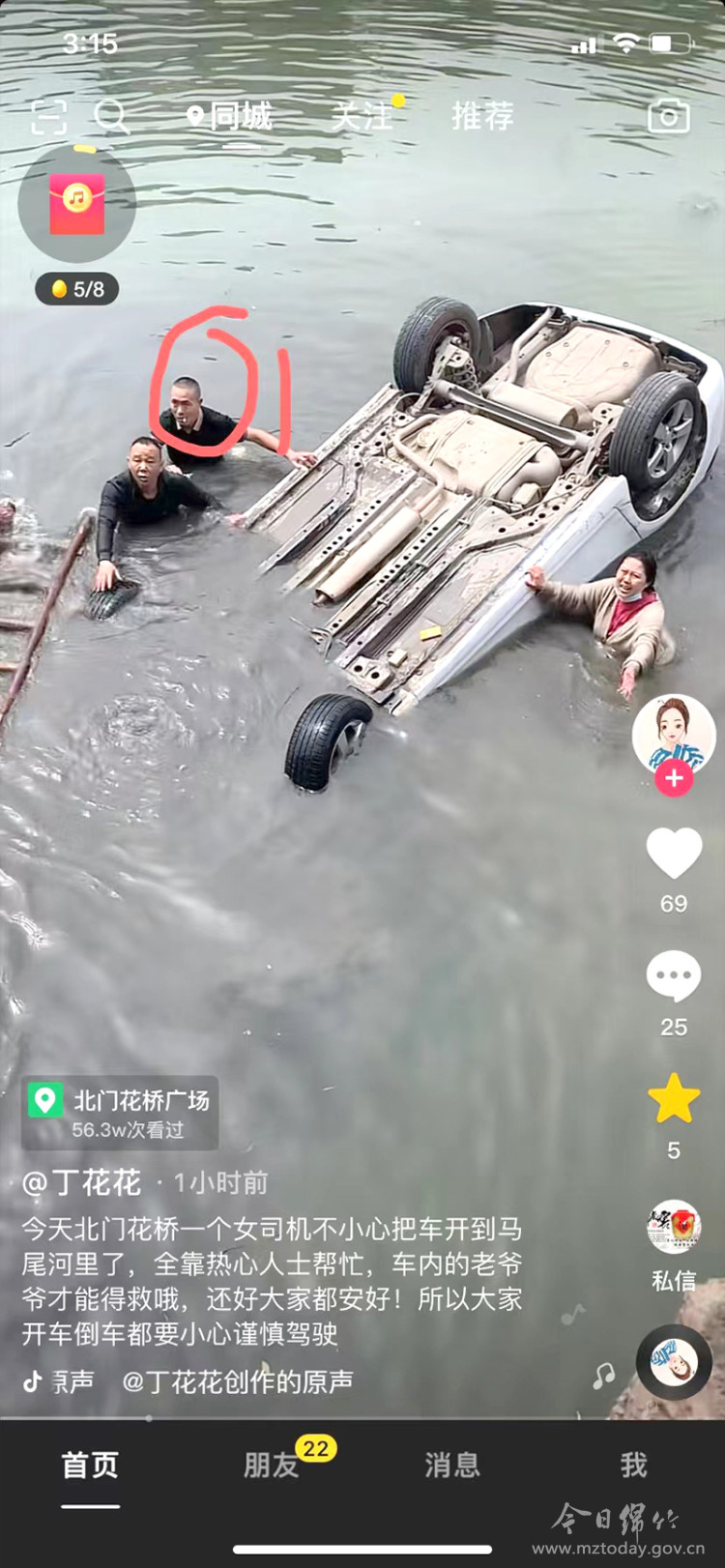Switch to the 推荐 tab
This screenshot has height=1568, width=725.
(482, 117)
